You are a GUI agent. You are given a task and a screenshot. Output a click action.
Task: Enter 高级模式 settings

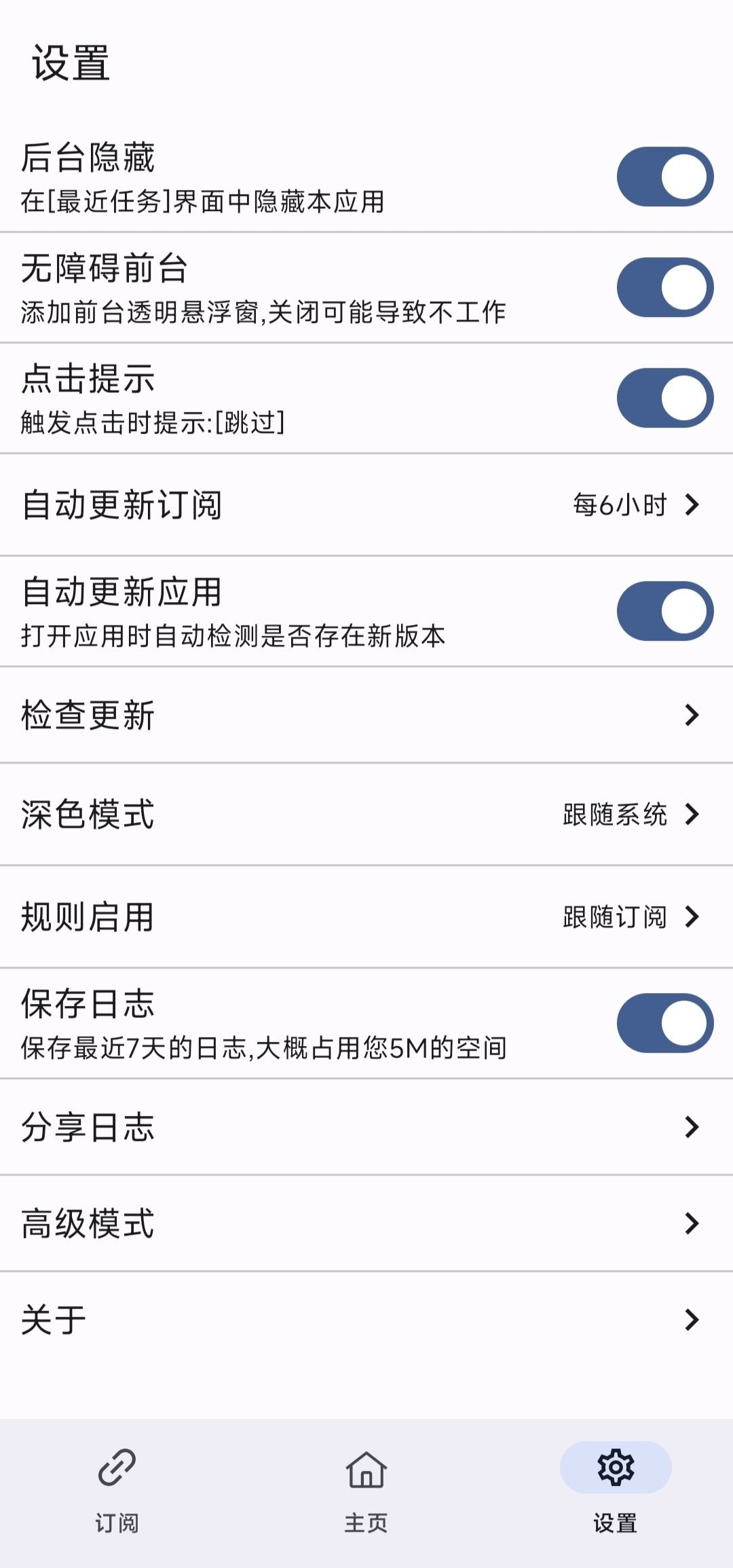click(x=366, y=1223)
